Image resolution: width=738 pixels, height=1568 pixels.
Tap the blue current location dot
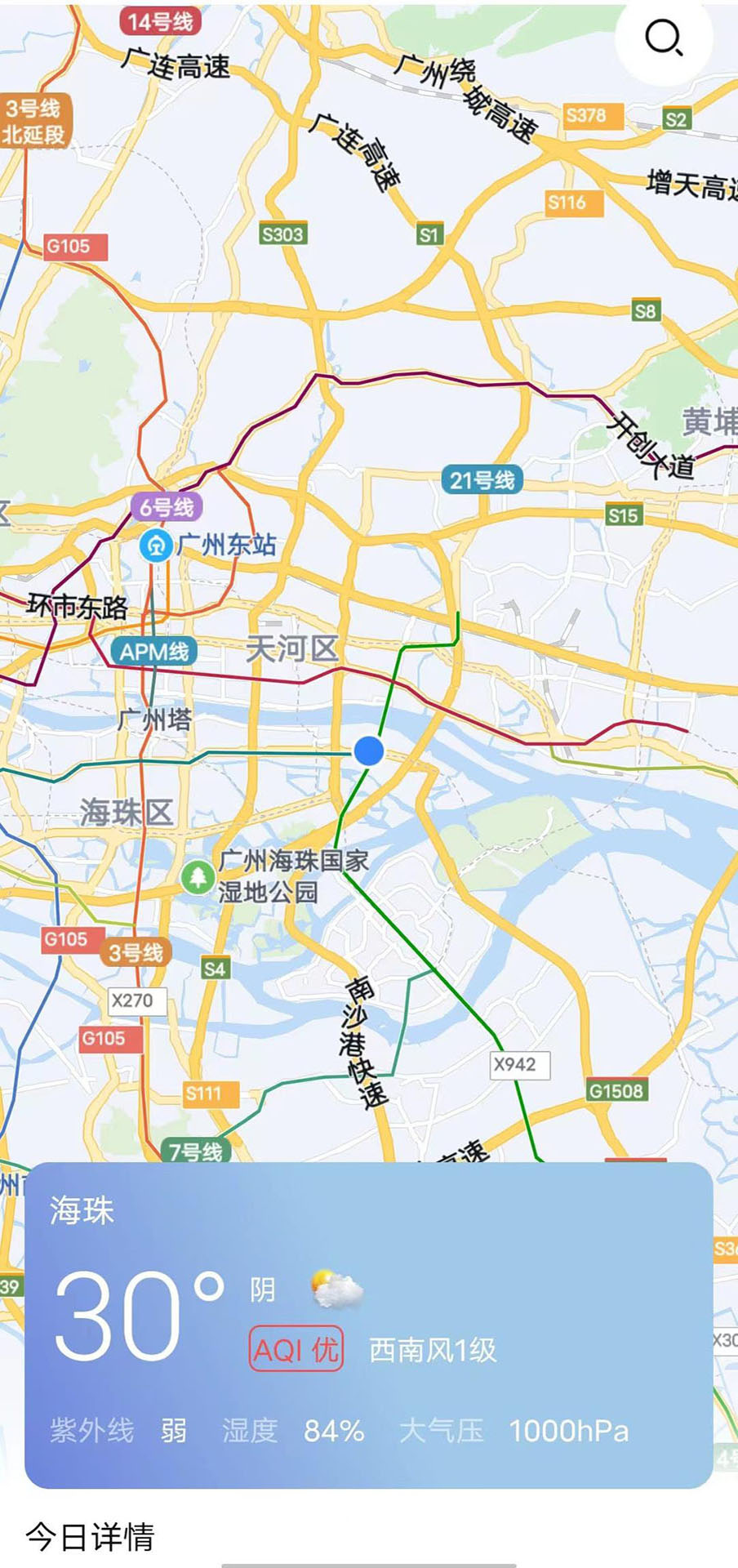(x=369, y=750)
